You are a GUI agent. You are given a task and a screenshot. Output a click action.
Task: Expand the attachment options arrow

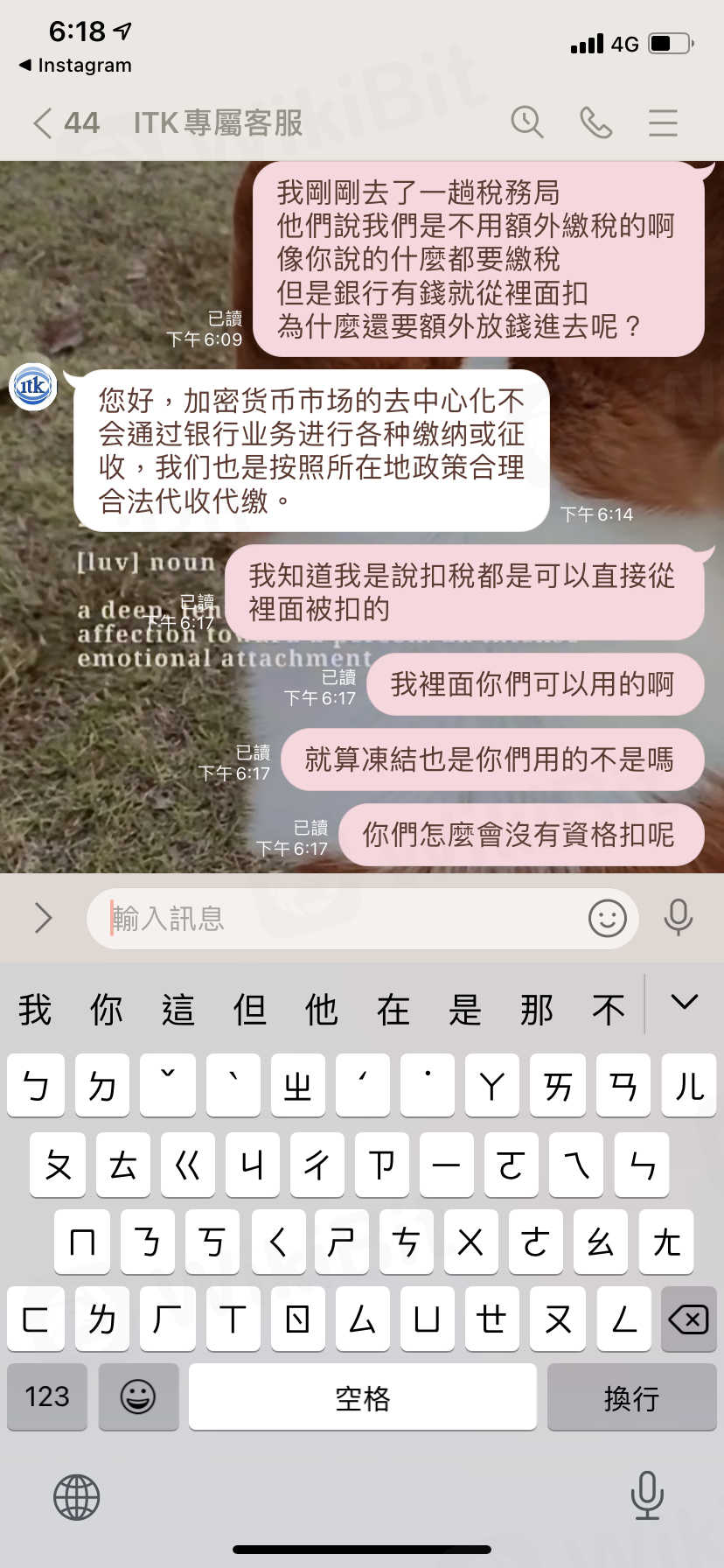pyautogui.click(x=43, y=918)
